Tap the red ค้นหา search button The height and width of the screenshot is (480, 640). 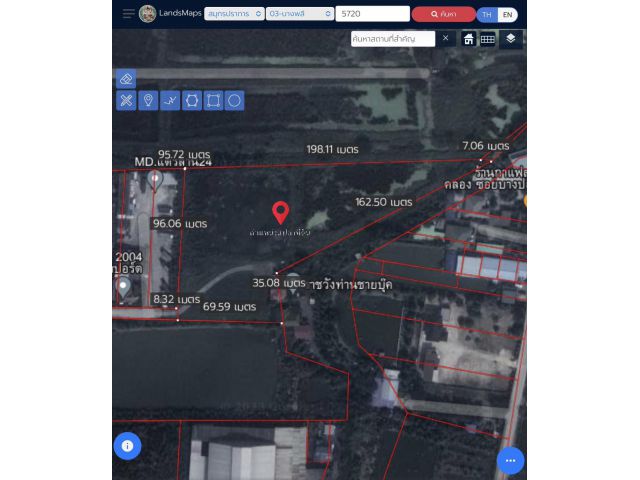pyautogui.click(x=443, y=14)
